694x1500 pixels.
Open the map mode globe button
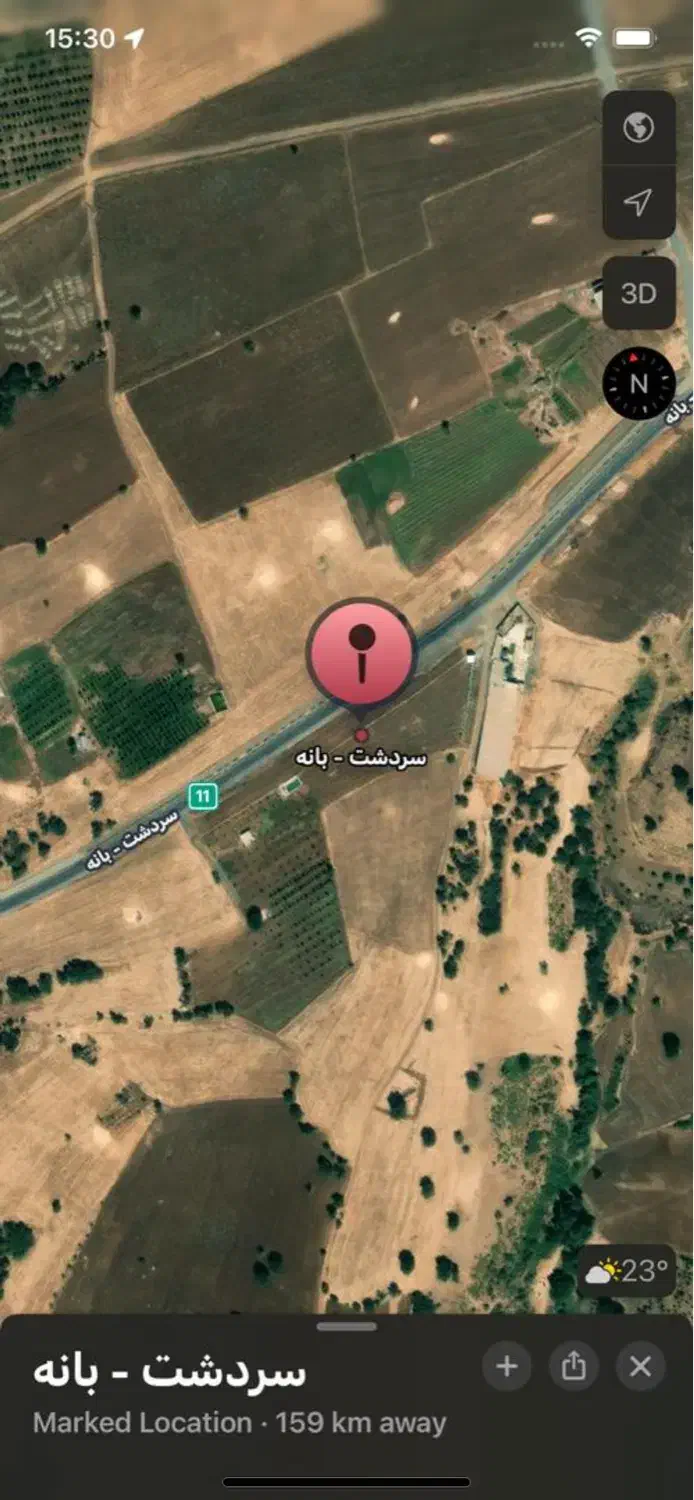[x=638, y=128]
